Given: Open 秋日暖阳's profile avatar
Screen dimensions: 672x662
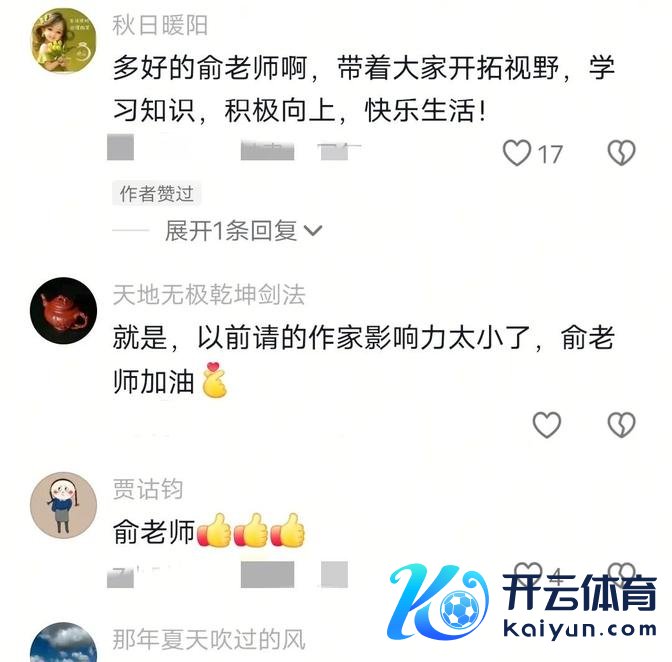Looking at the screenshot, I should pyautogui.click(x=64, y=42).
